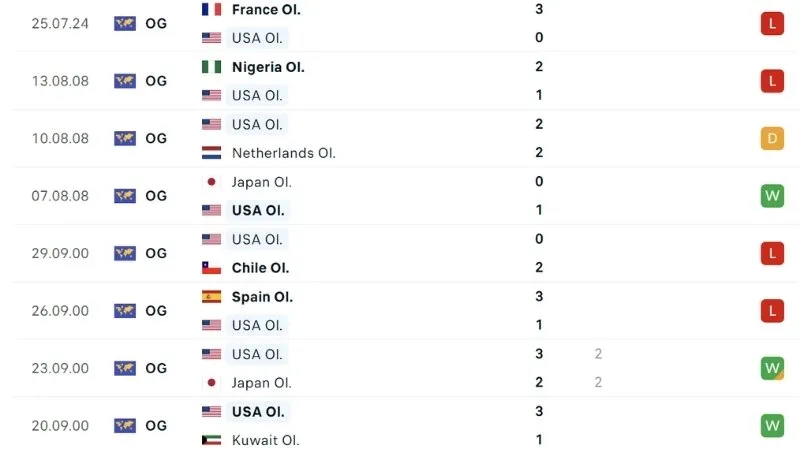This screenshot has height=450, width=800.
Task: View the Nigeria Ol. vs USA Ol. match details
Action: (x=400, y=81)
